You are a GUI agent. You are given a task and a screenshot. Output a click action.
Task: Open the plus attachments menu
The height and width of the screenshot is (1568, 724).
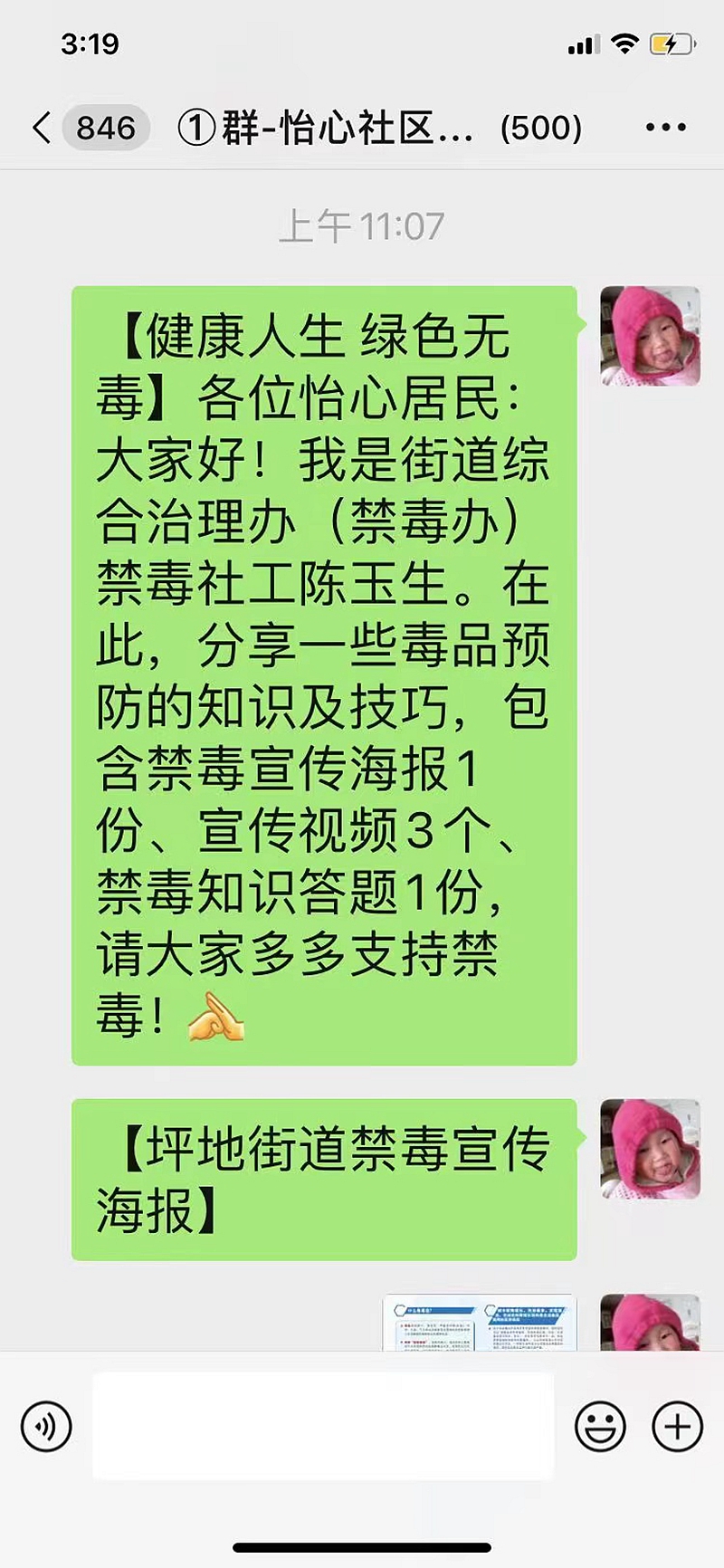[677, 1427]
